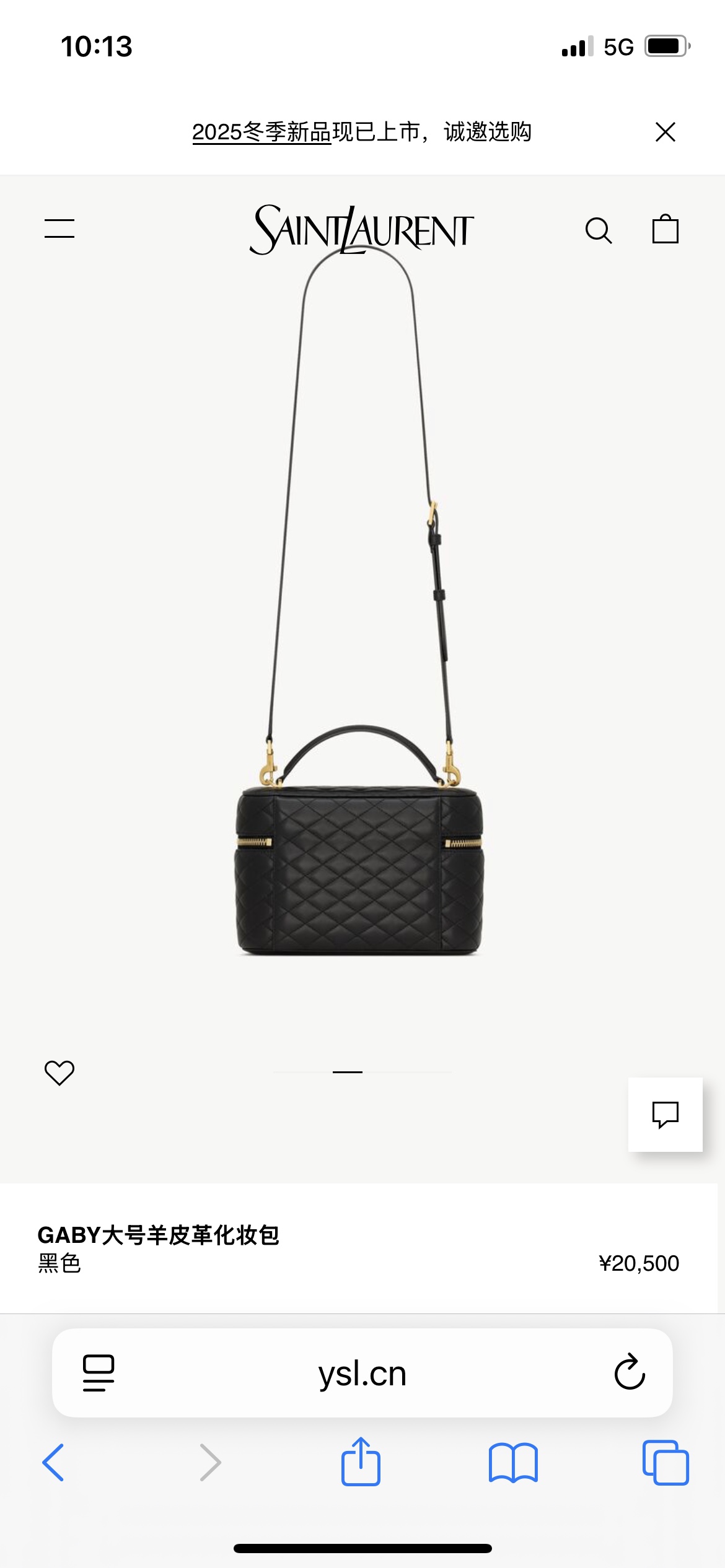Open Safari bookmarks
Screen dimensions: 725x1568
pos(513,1463)
